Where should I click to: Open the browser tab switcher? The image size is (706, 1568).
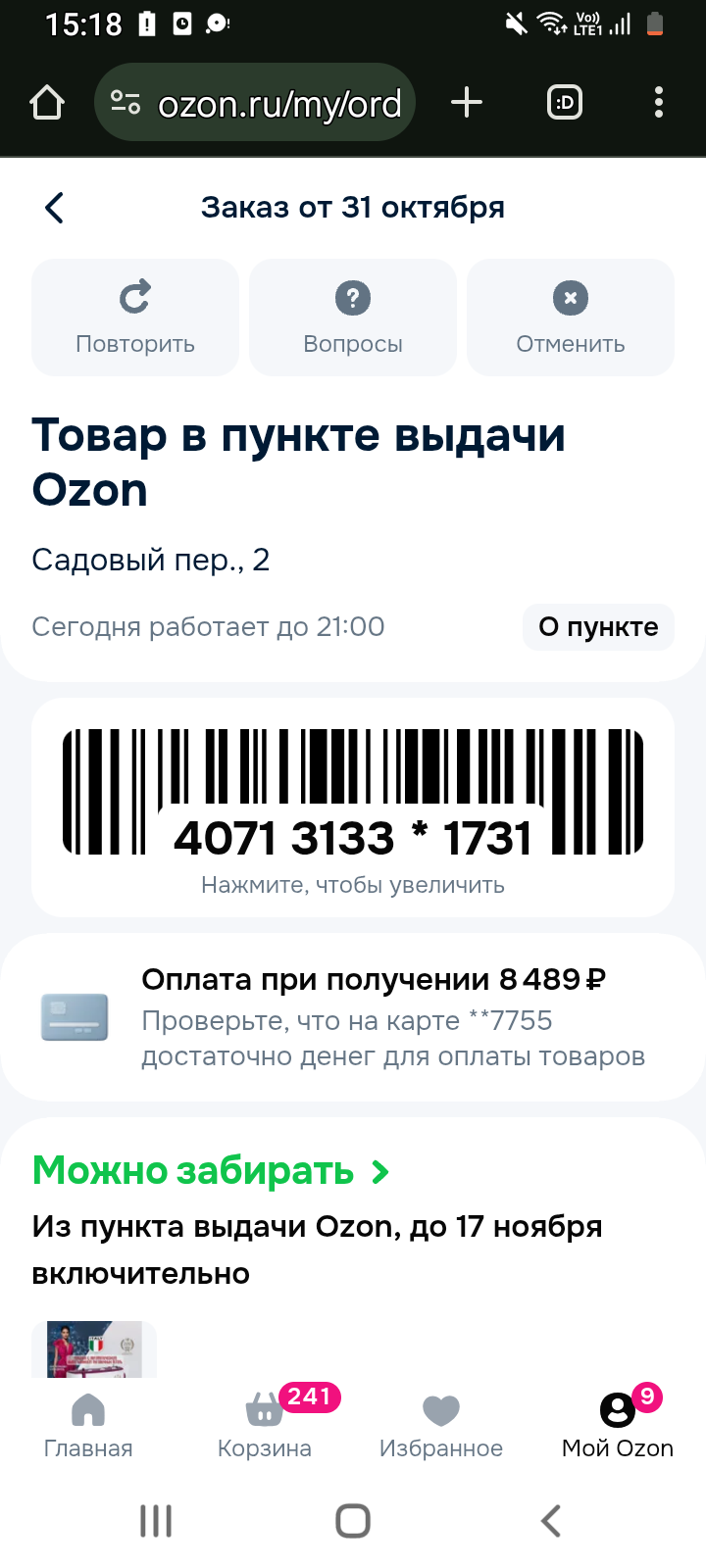[x=564, y=101]
